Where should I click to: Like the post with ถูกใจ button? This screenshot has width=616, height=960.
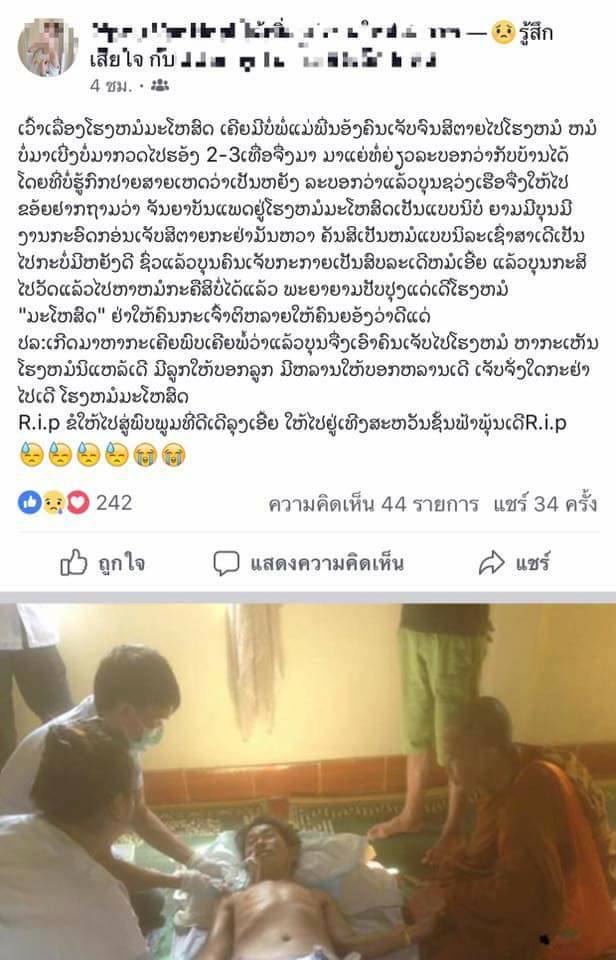click(102, 564)
